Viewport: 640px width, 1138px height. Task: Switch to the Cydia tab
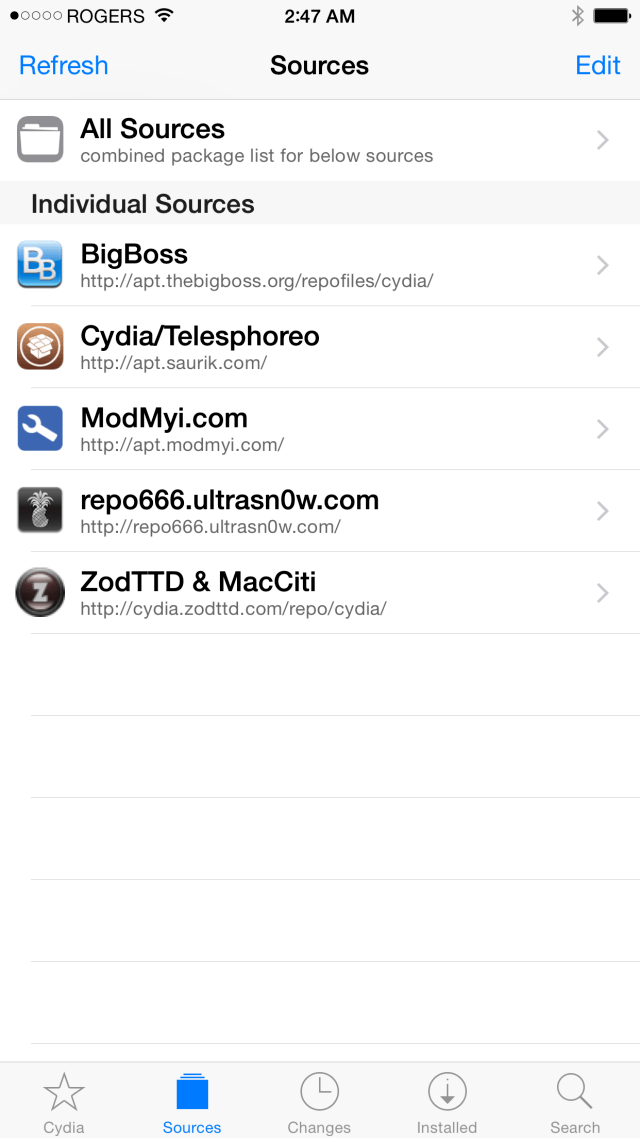click(64, 1101)
